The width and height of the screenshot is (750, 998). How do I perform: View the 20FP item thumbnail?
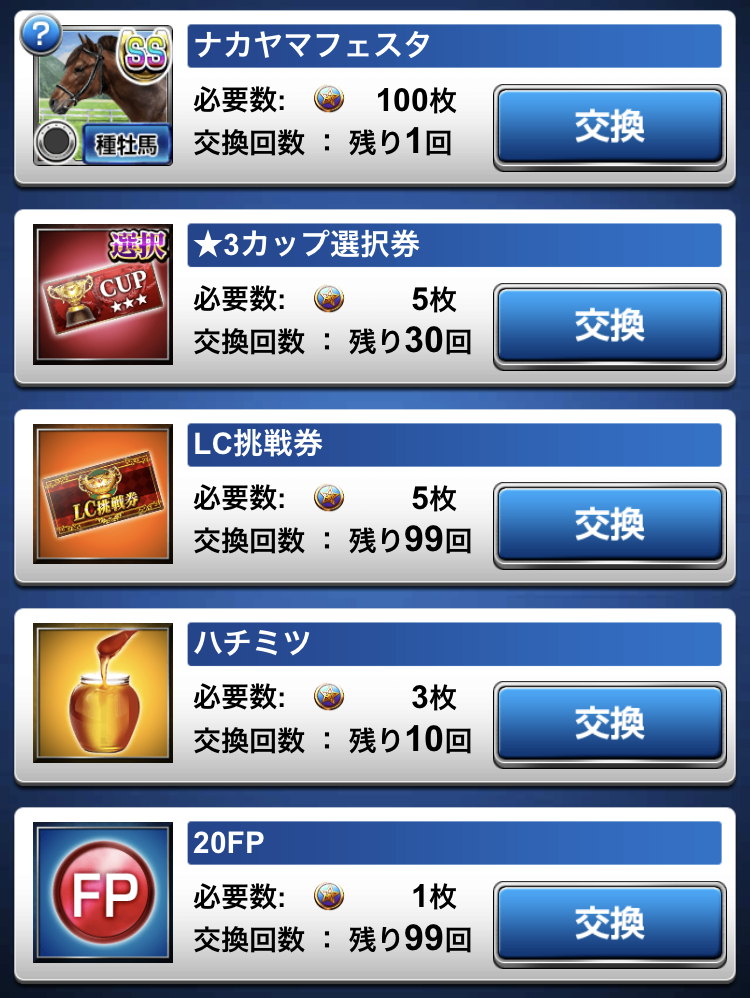103,890
